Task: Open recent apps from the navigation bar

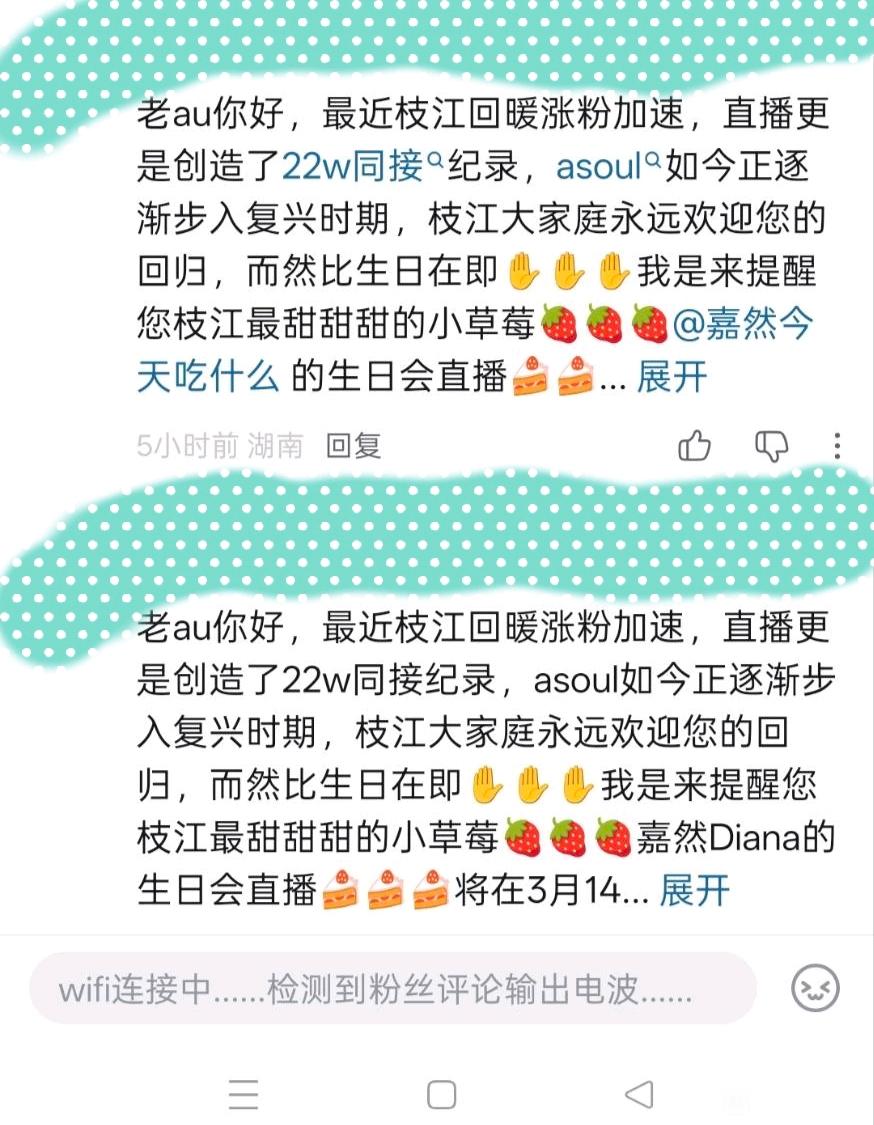Action: [243, 1094]
